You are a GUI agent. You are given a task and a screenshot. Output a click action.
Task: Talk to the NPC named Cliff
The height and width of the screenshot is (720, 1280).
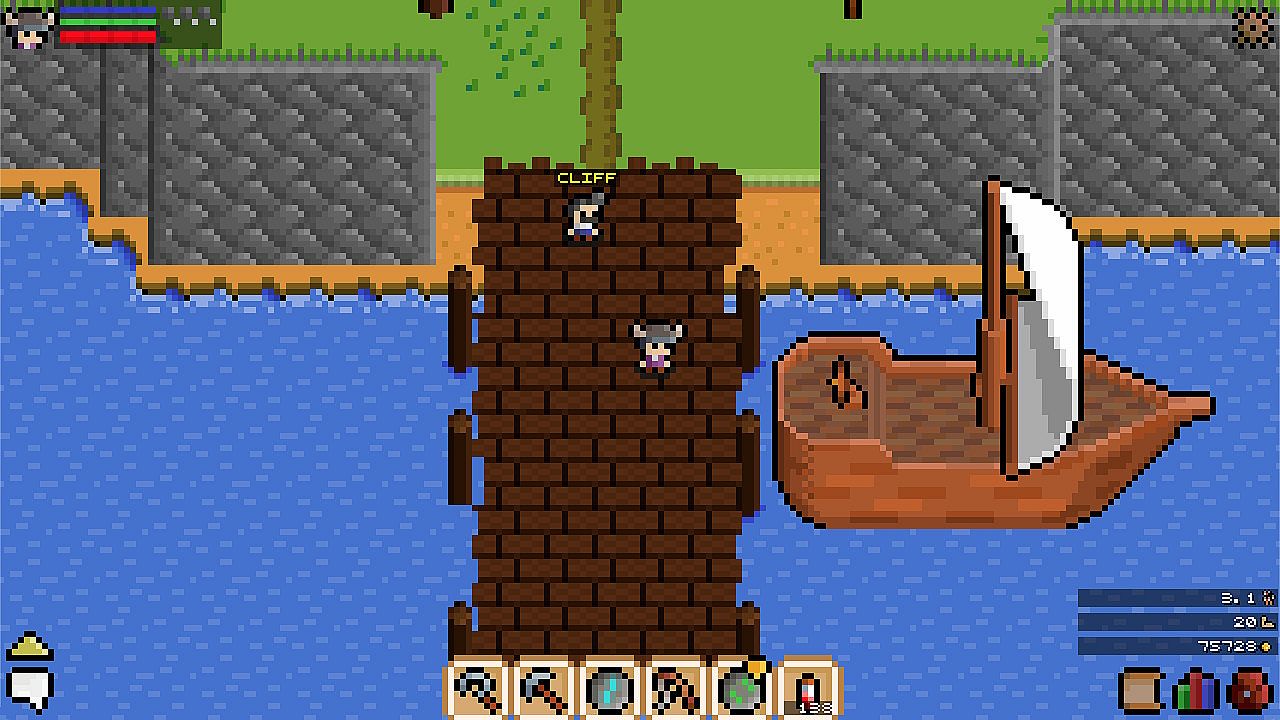pos(585,215)
